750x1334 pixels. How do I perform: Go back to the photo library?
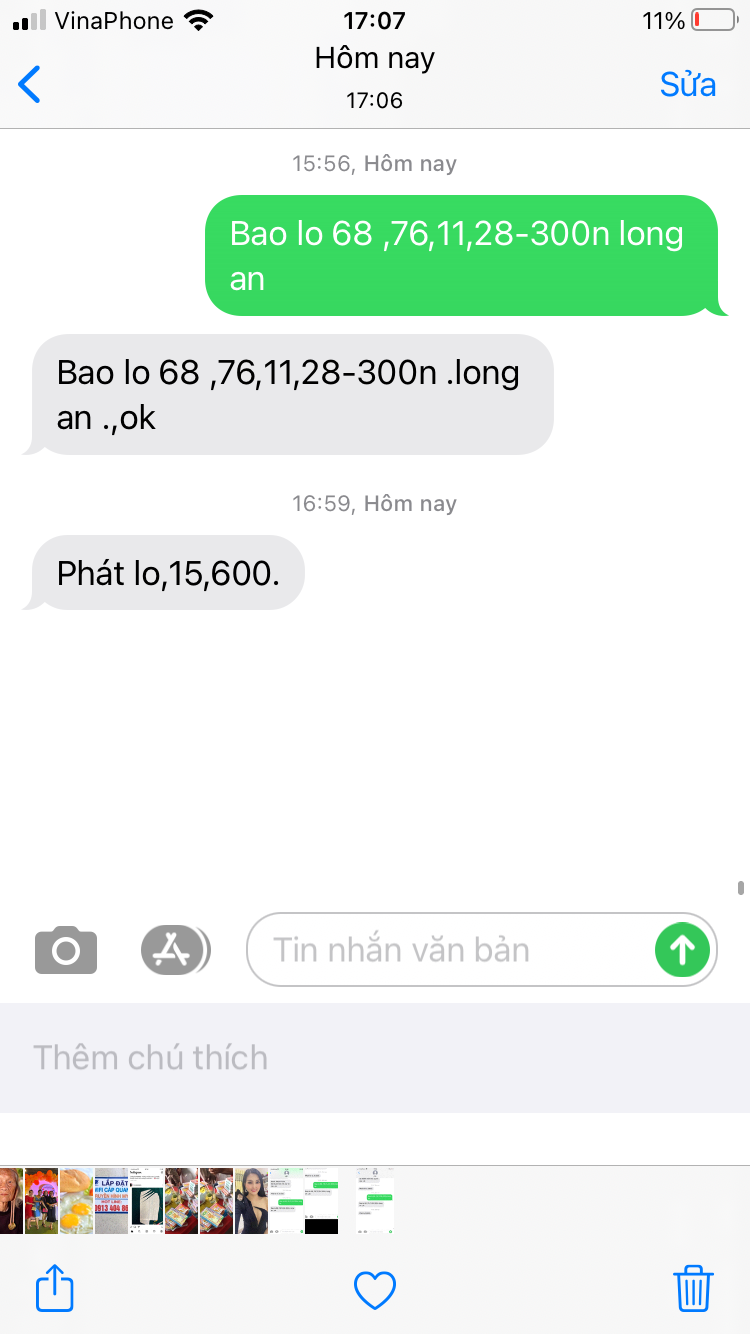(x=30, y=84)
